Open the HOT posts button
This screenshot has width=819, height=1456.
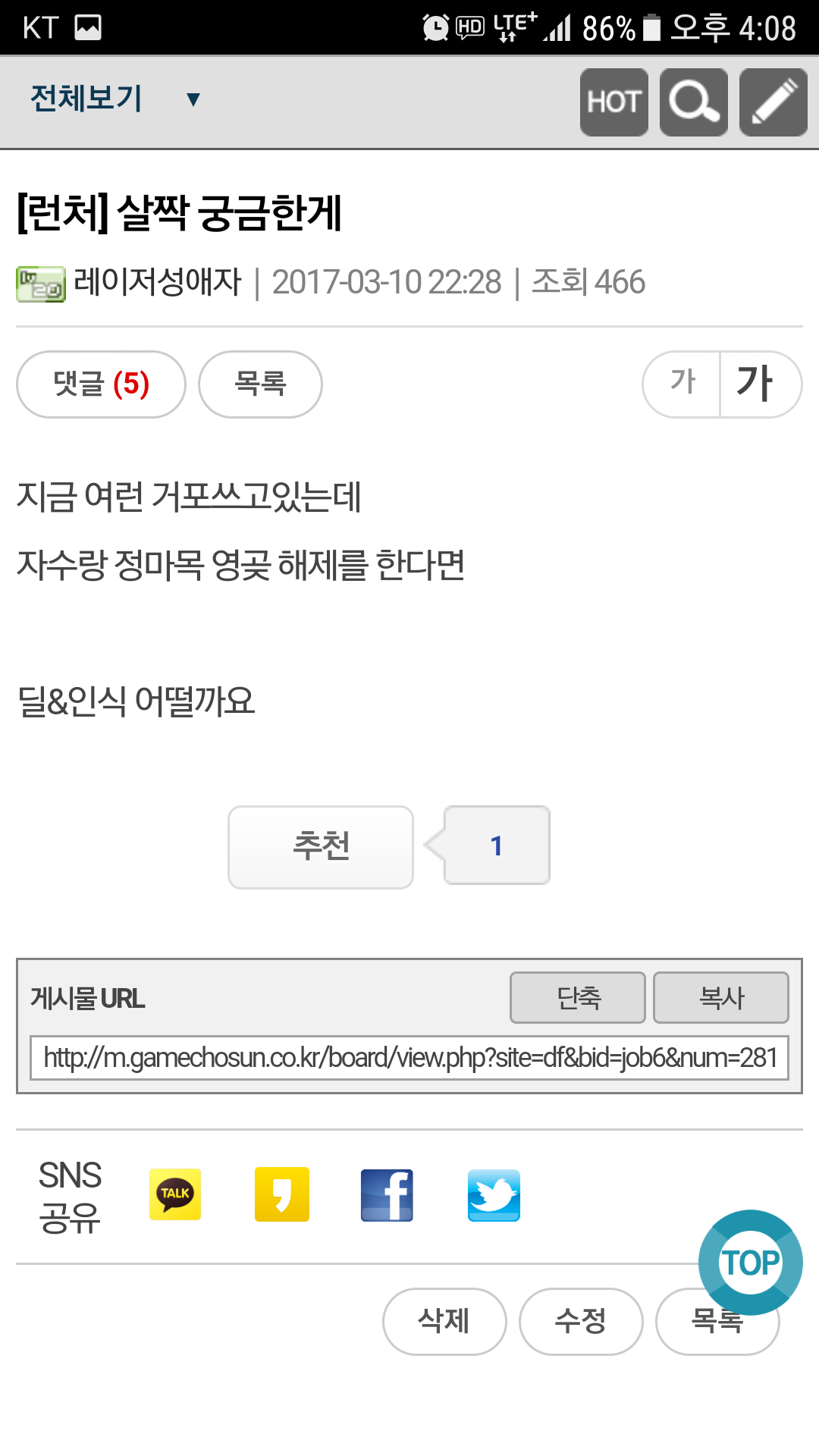(x=614, y=102)
